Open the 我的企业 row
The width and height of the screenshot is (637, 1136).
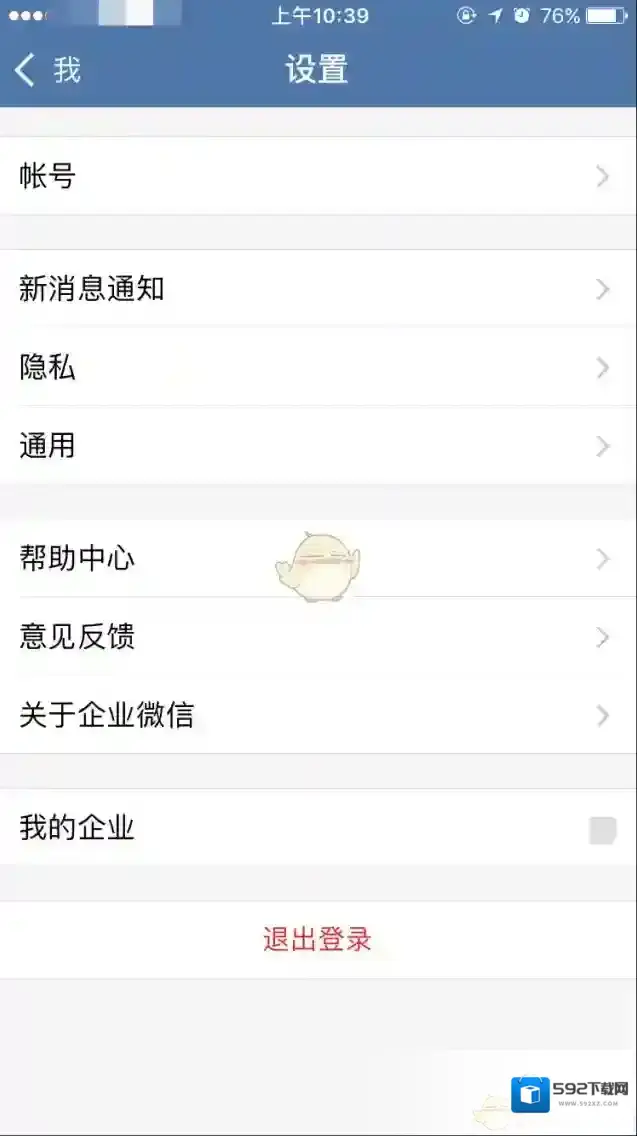tap(318, 828)
